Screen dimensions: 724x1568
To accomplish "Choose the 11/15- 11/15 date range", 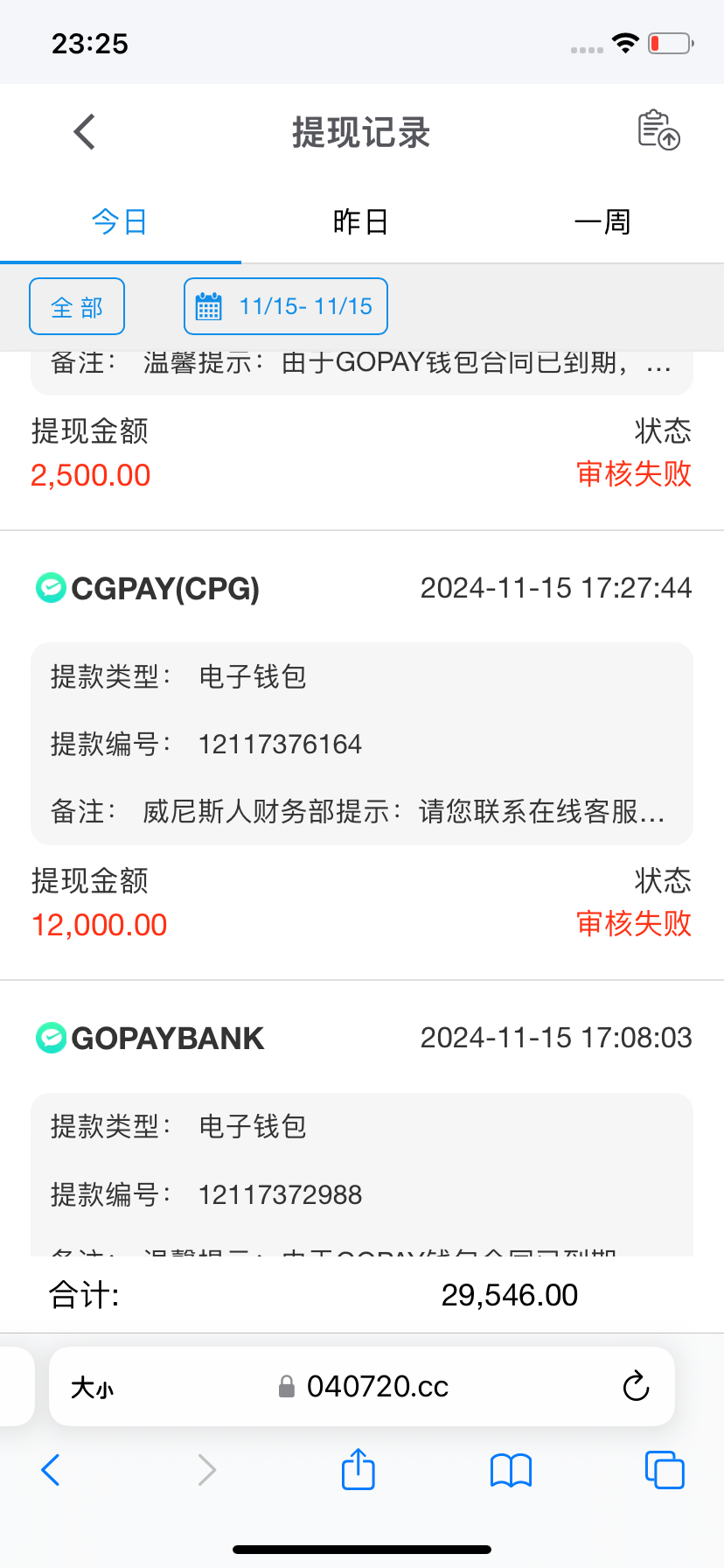I will (x=286, y=307).
